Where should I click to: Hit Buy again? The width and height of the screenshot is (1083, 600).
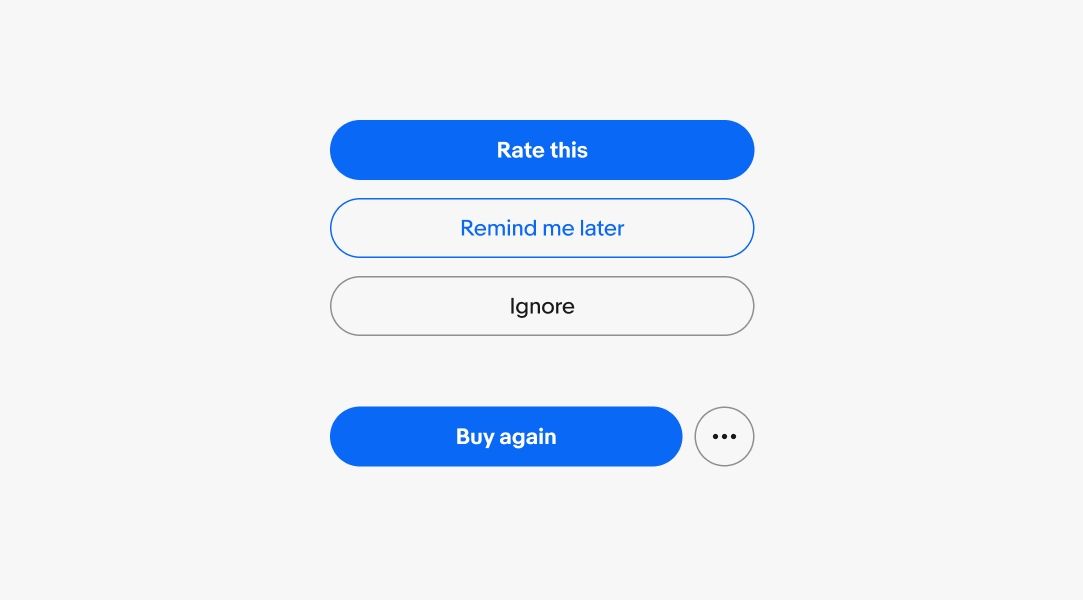[x=505, y=436]
